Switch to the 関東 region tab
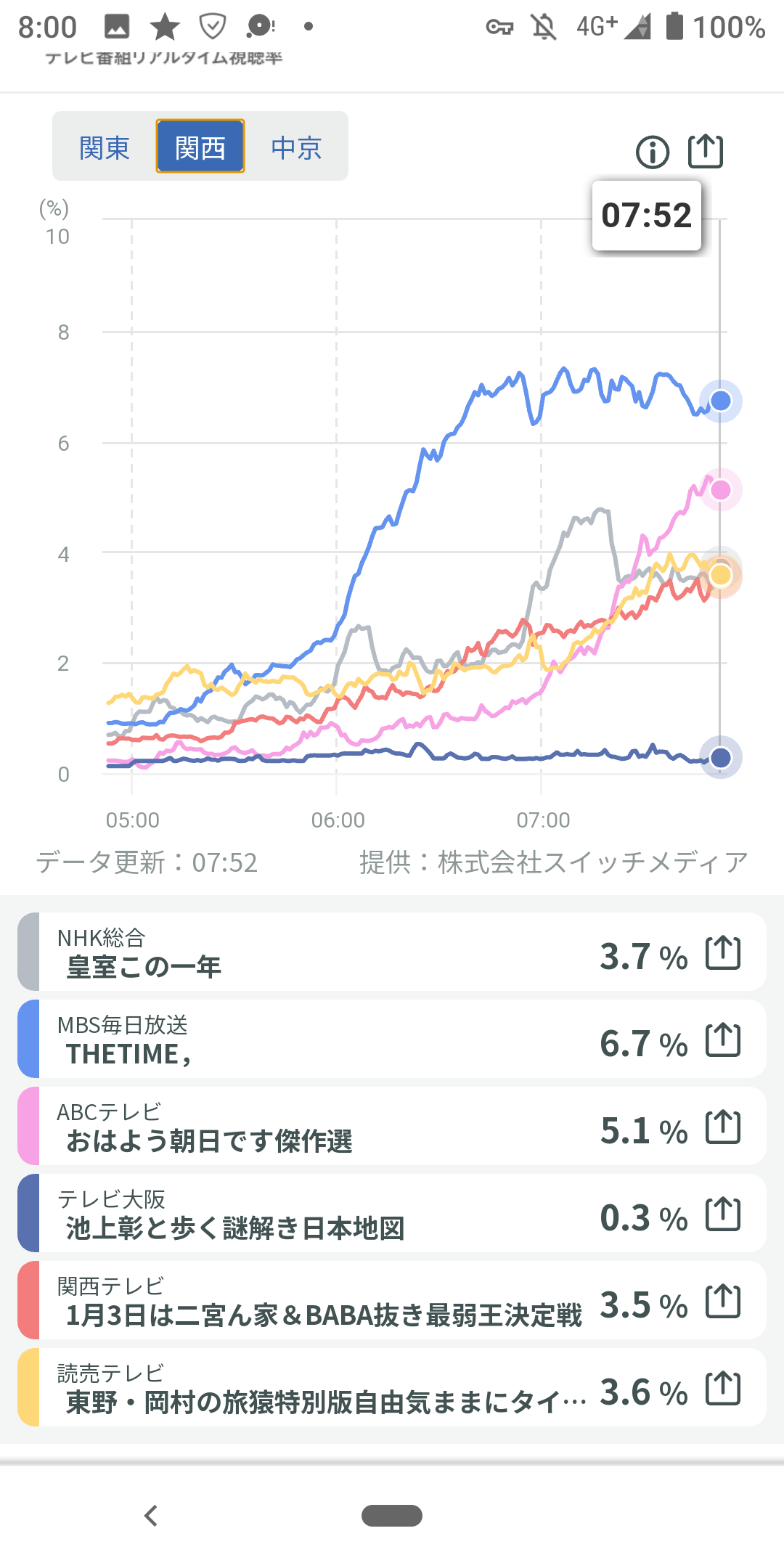This screenshot has height=1568, width=784. pyautogui.click(x=105, y=147)
